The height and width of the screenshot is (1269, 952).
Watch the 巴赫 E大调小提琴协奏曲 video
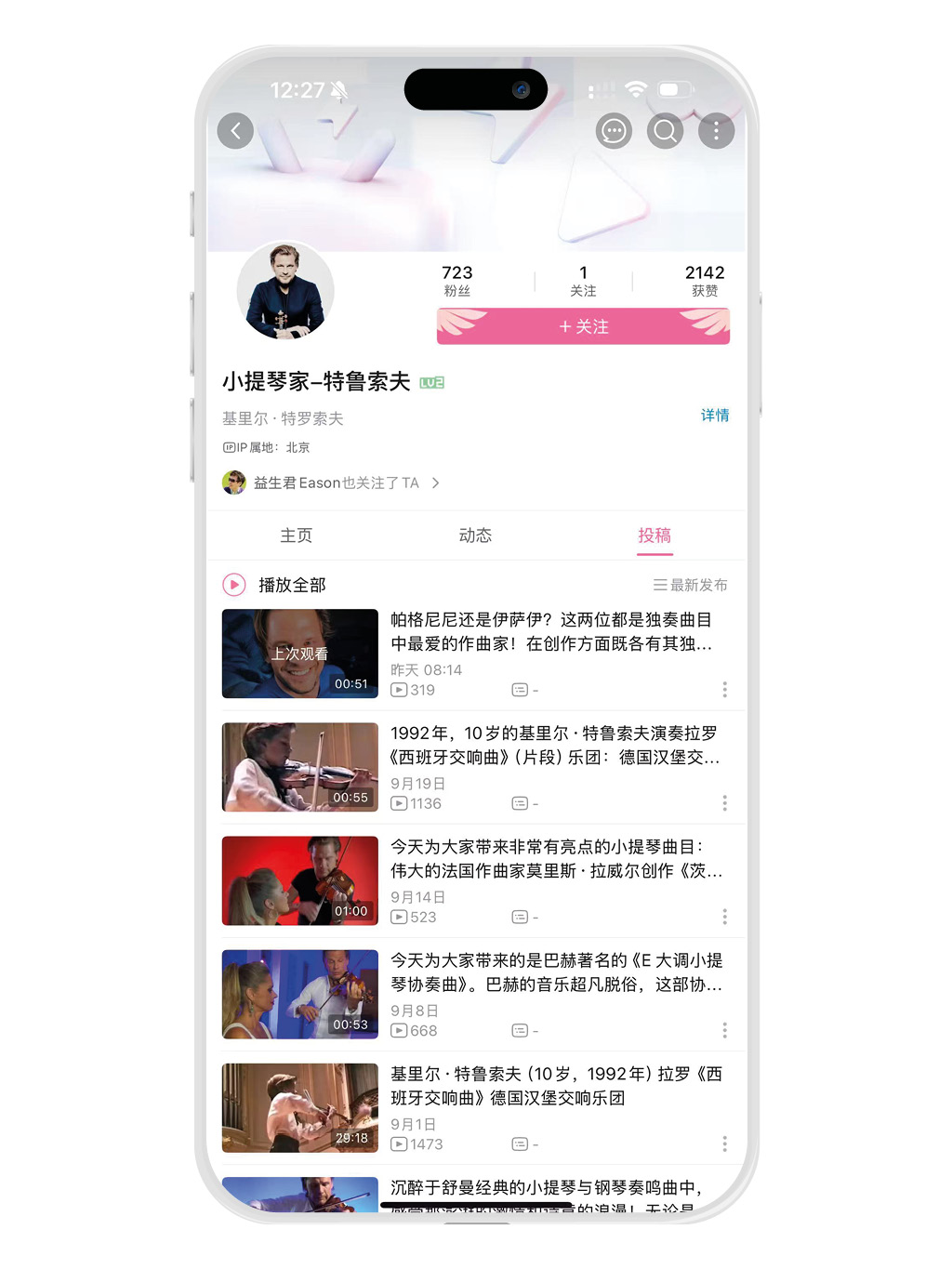(x=556, y=972)
